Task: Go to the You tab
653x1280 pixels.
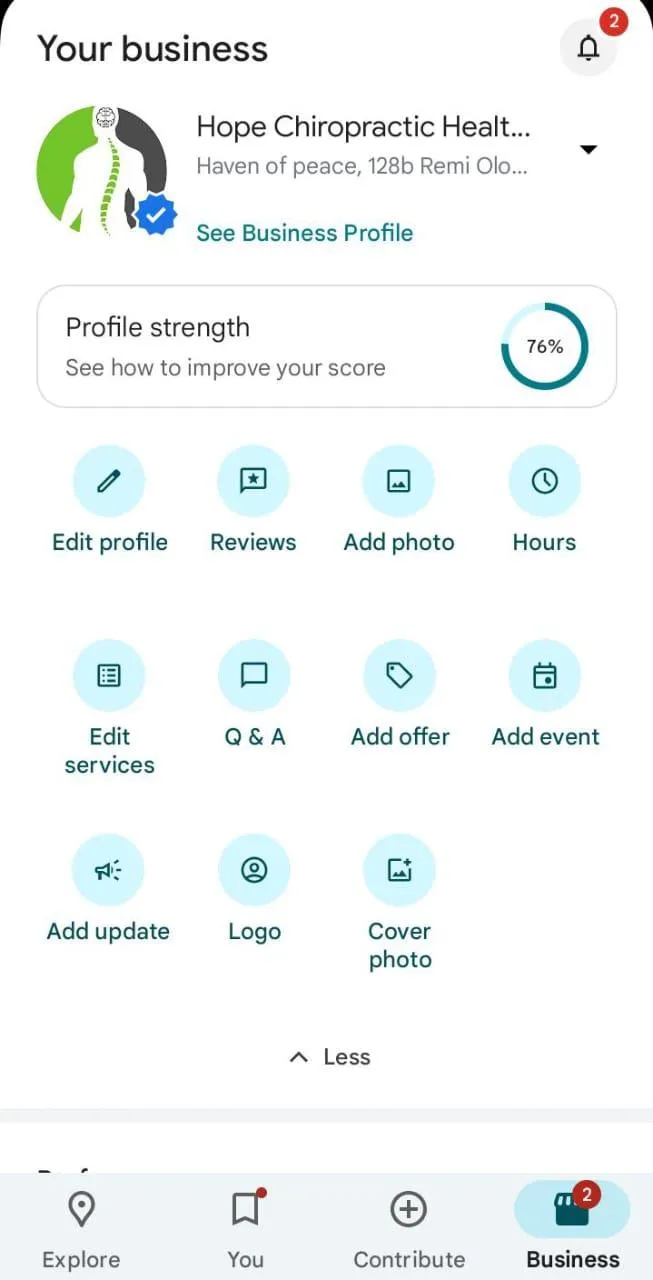Action: point(245,1227)
